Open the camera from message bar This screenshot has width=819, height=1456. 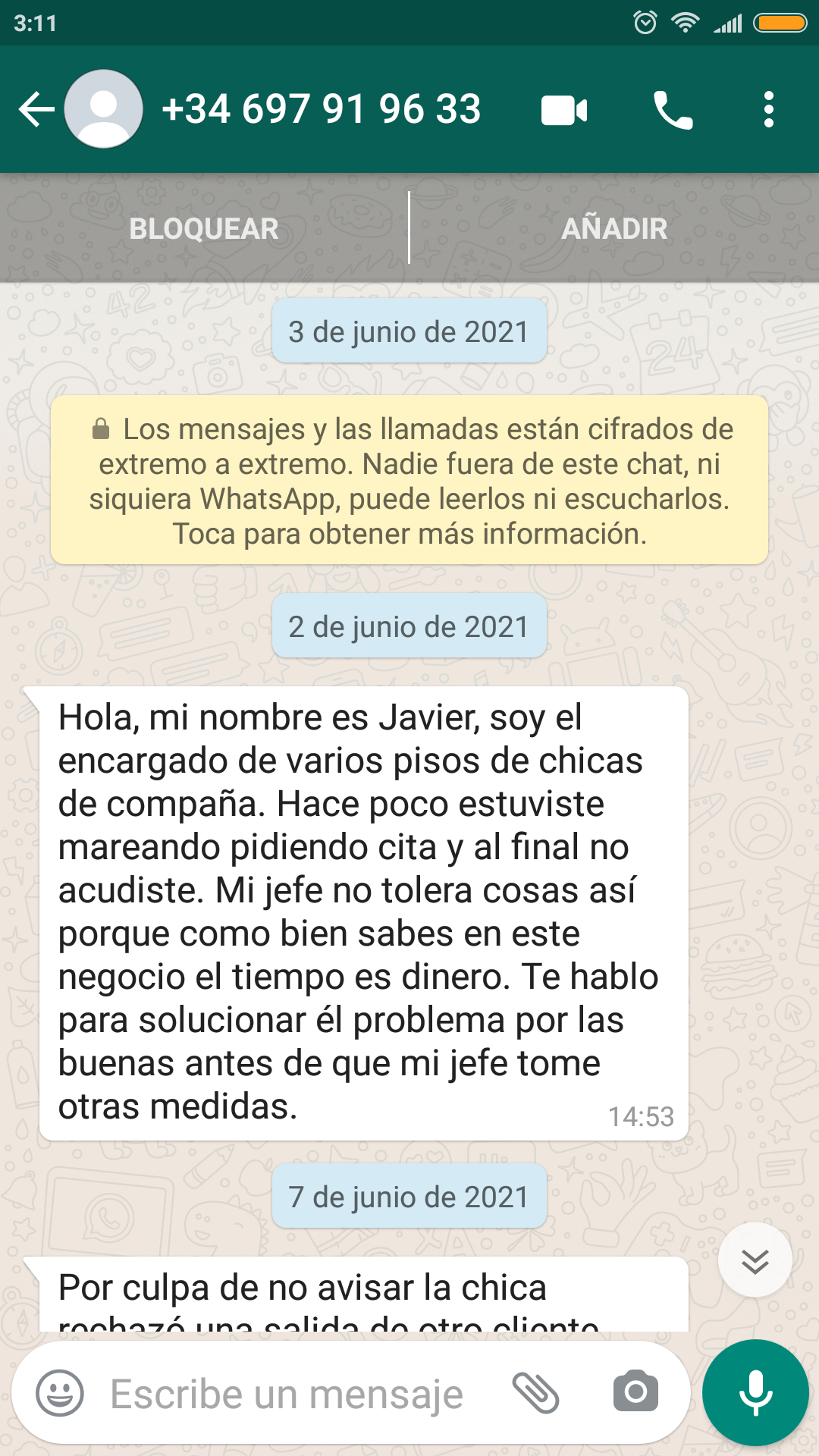pyautogui.click(x=635, y=1392)
